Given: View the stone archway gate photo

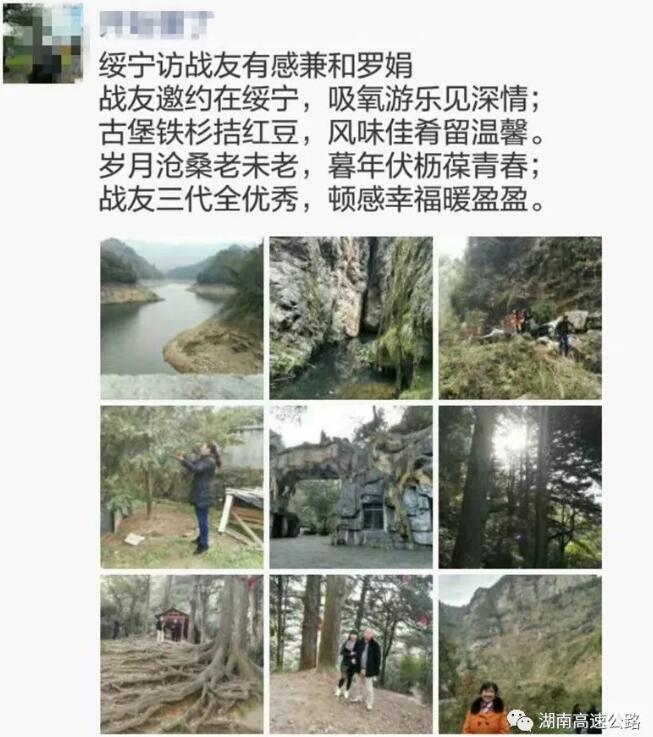Looking at the screenshot, I should point(351,487).
